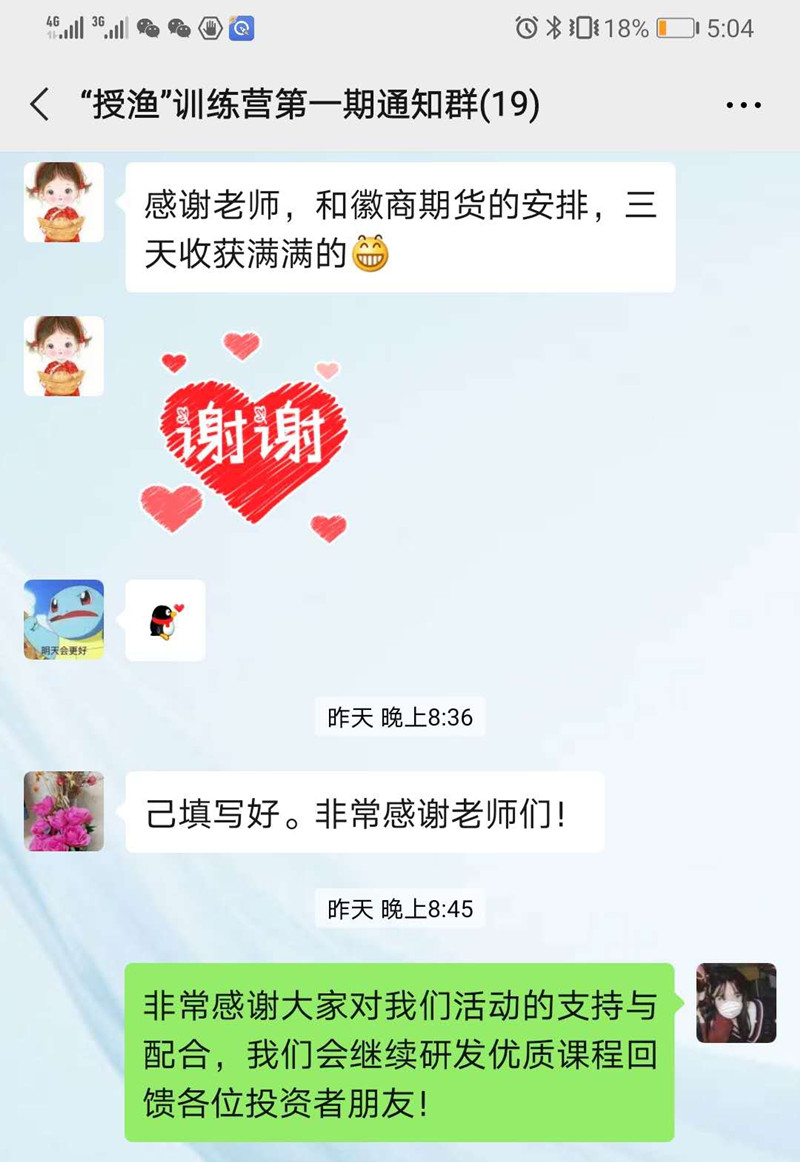Viewport: 800px width, 1162px height.
Task: Open the pink flowers avatar profile
Action: point(64,811)
